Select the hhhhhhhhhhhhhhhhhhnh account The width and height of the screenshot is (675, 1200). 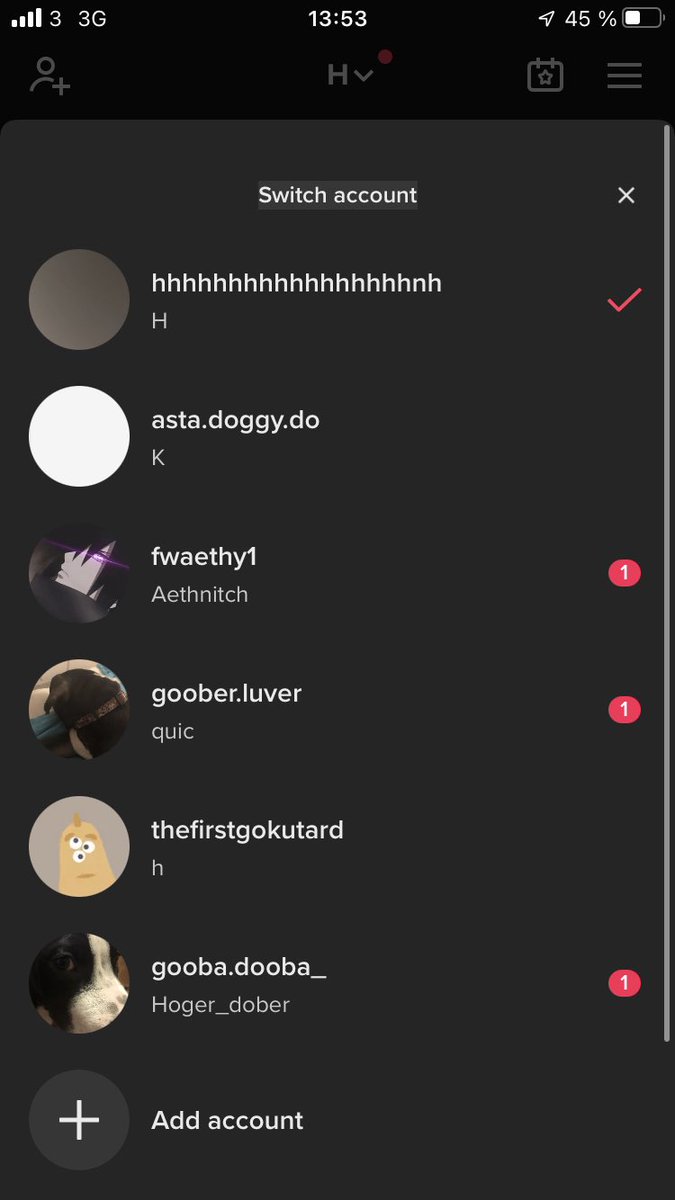coord(296,300)
